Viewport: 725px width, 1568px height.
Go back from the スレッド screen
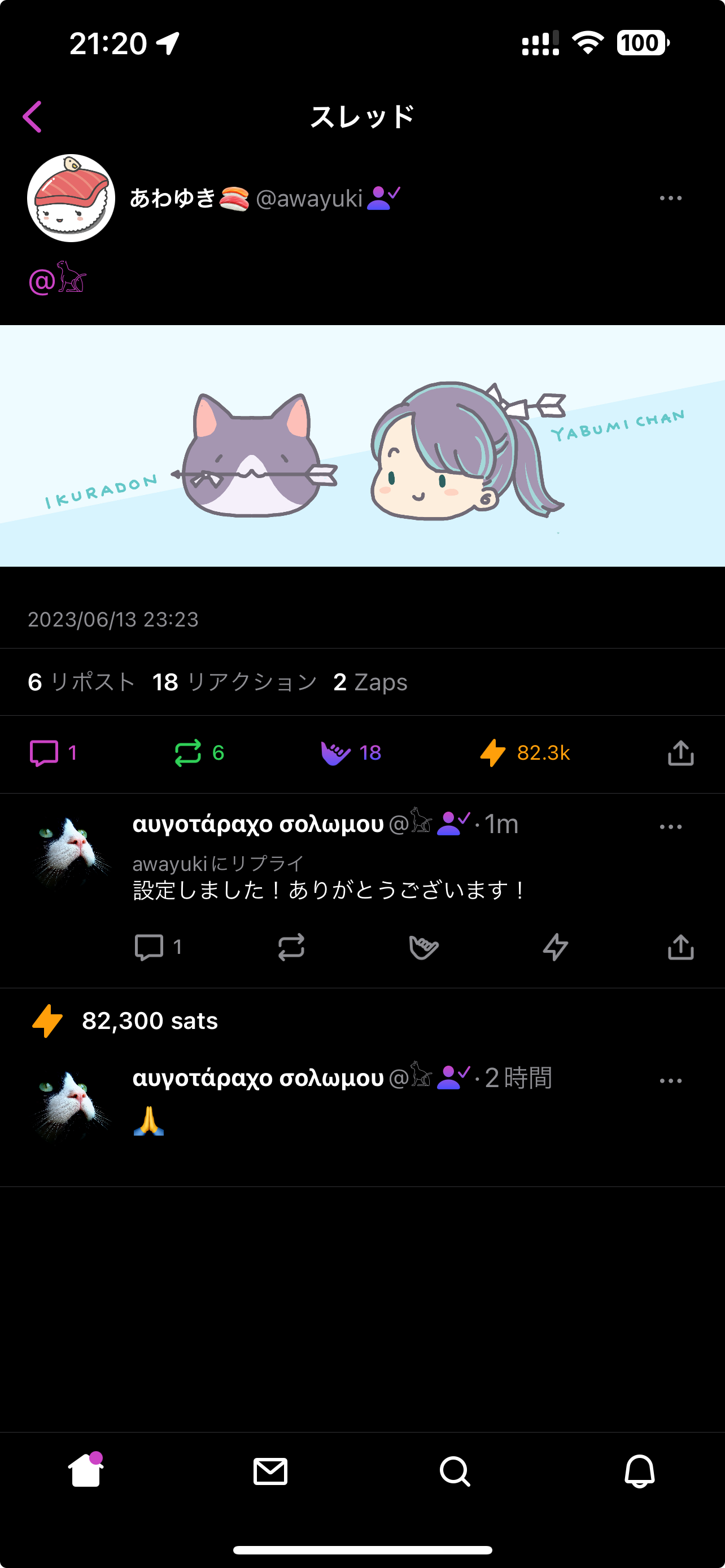click(33, 117)
